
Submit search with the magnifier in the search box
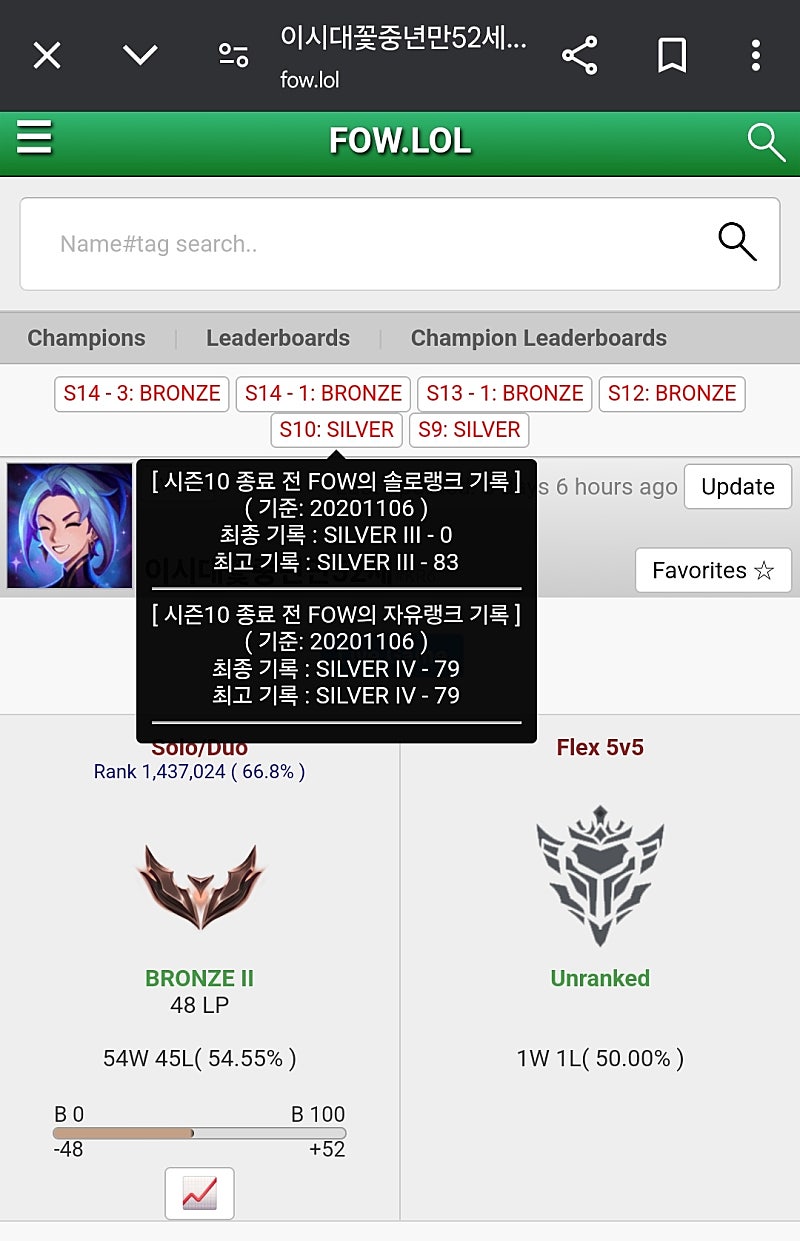pos(737,243)
